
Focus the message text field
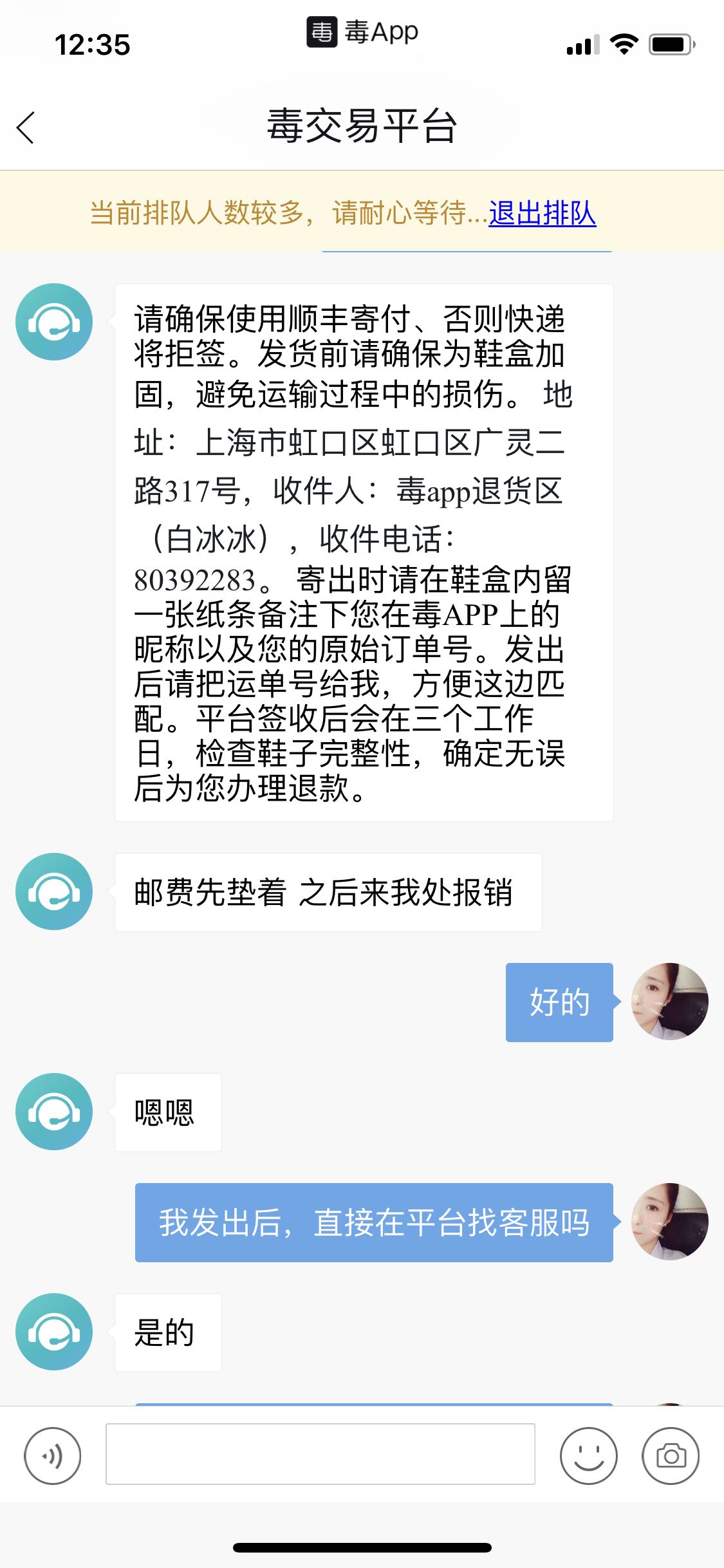320,1454
